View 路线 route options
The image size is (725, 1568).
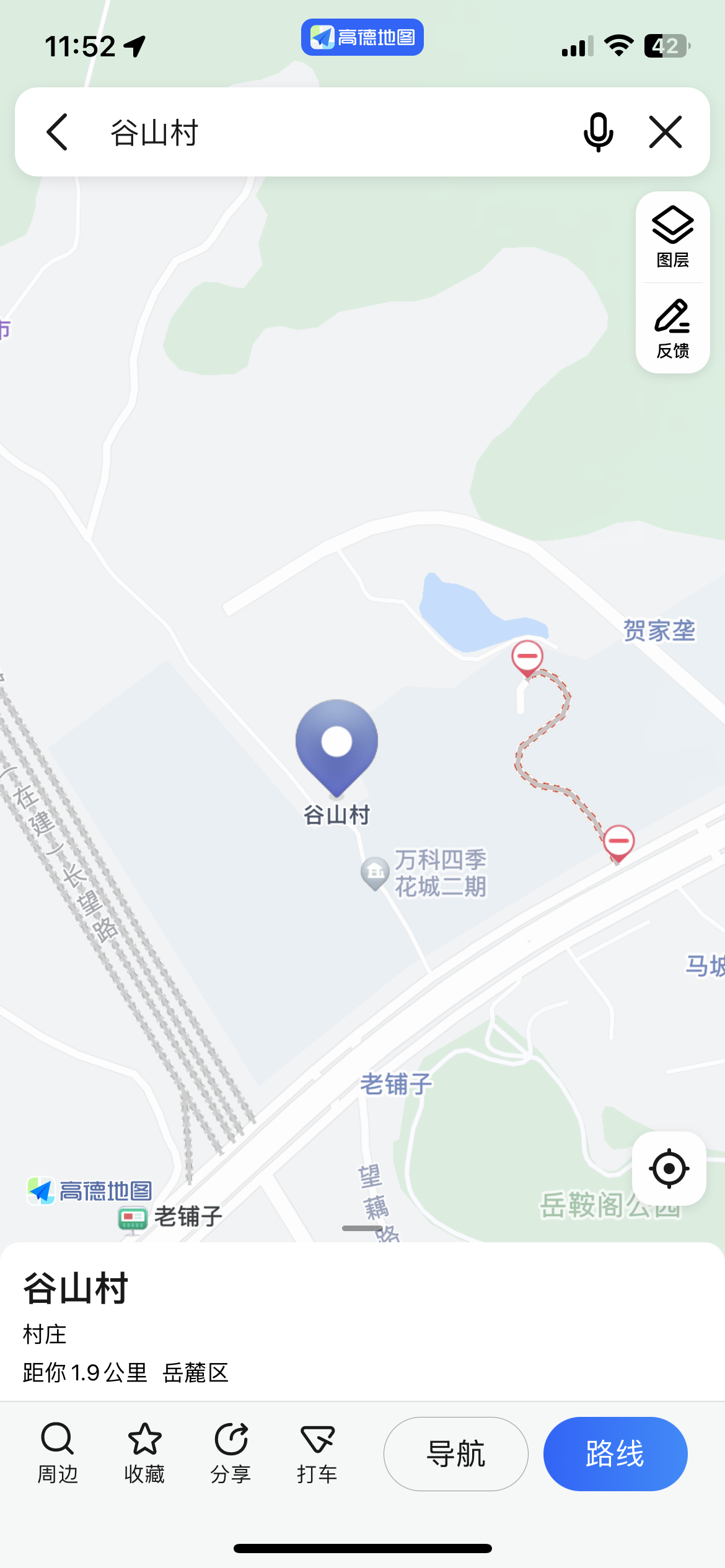pos(615,1453)
